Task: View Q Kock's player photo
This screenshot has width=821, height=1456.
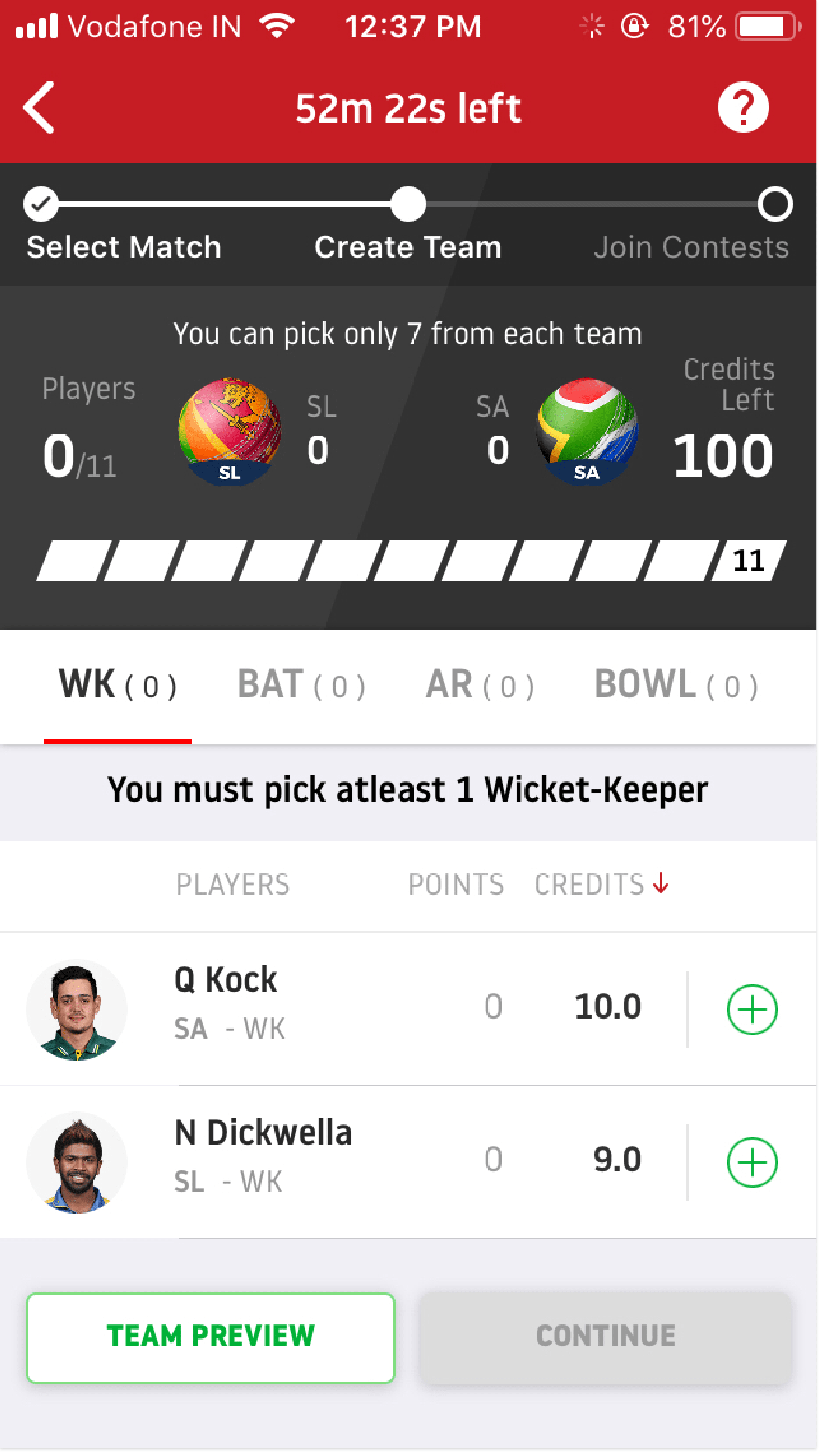Action: [x=77, y=1009]
